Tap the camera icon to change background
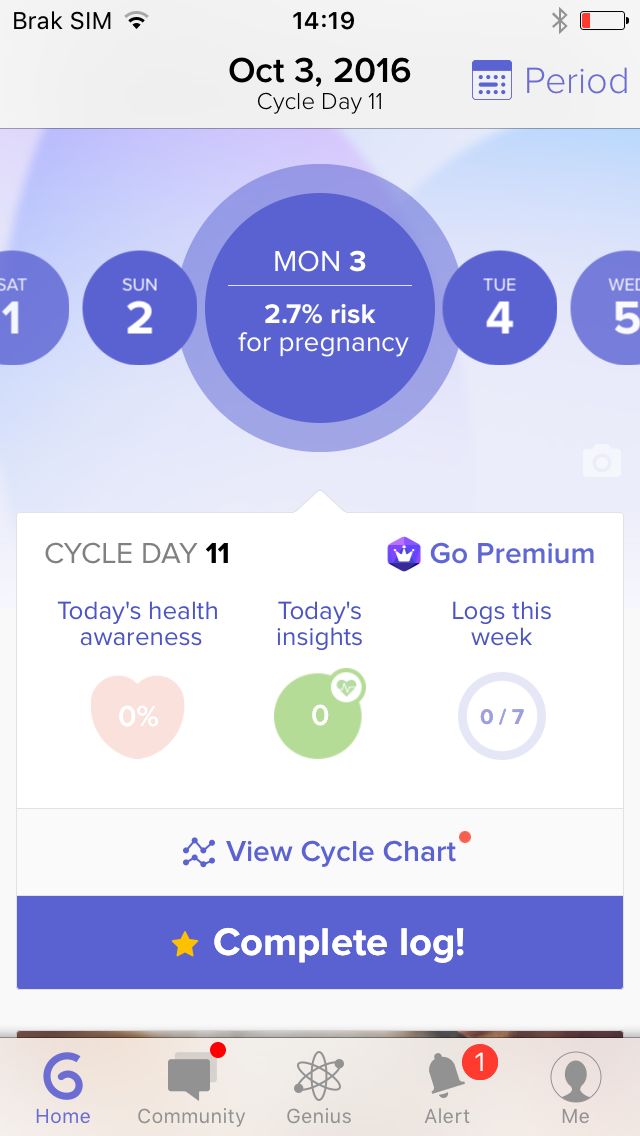The width and height of the screenshot is (640, 1136). tap(602, 462)
